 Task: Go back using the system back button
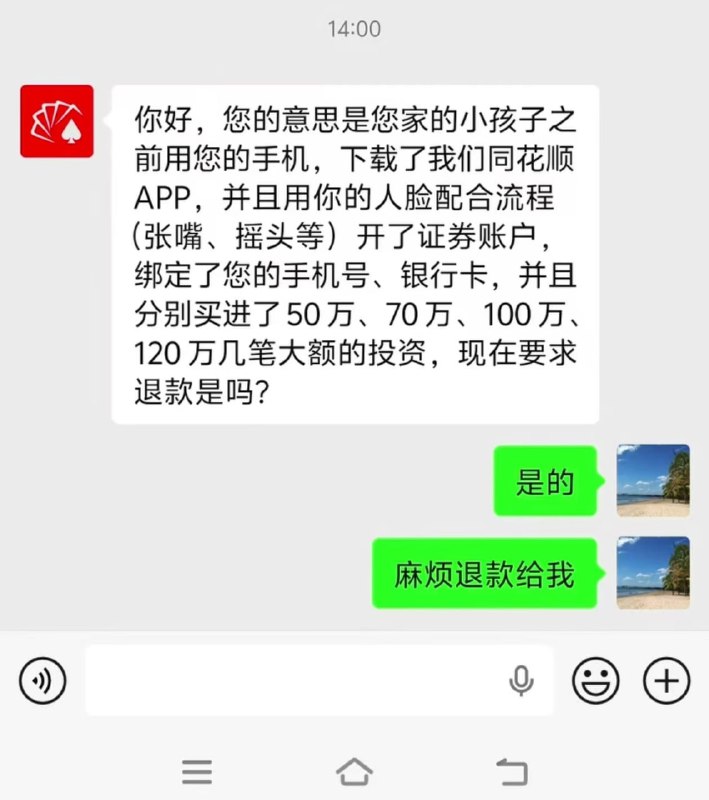pyautogui.click(x=511, y=771)
